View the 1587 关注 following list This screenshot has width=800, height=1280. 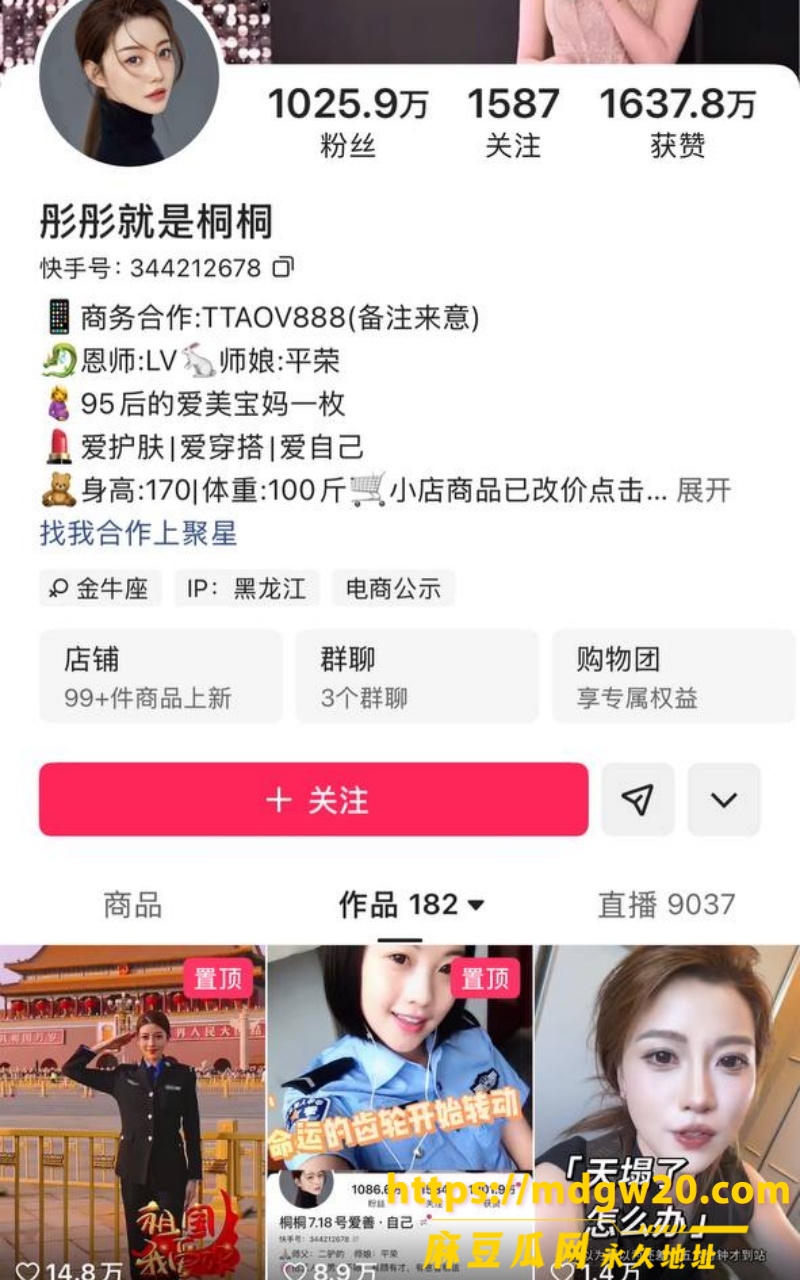point(513,122)
